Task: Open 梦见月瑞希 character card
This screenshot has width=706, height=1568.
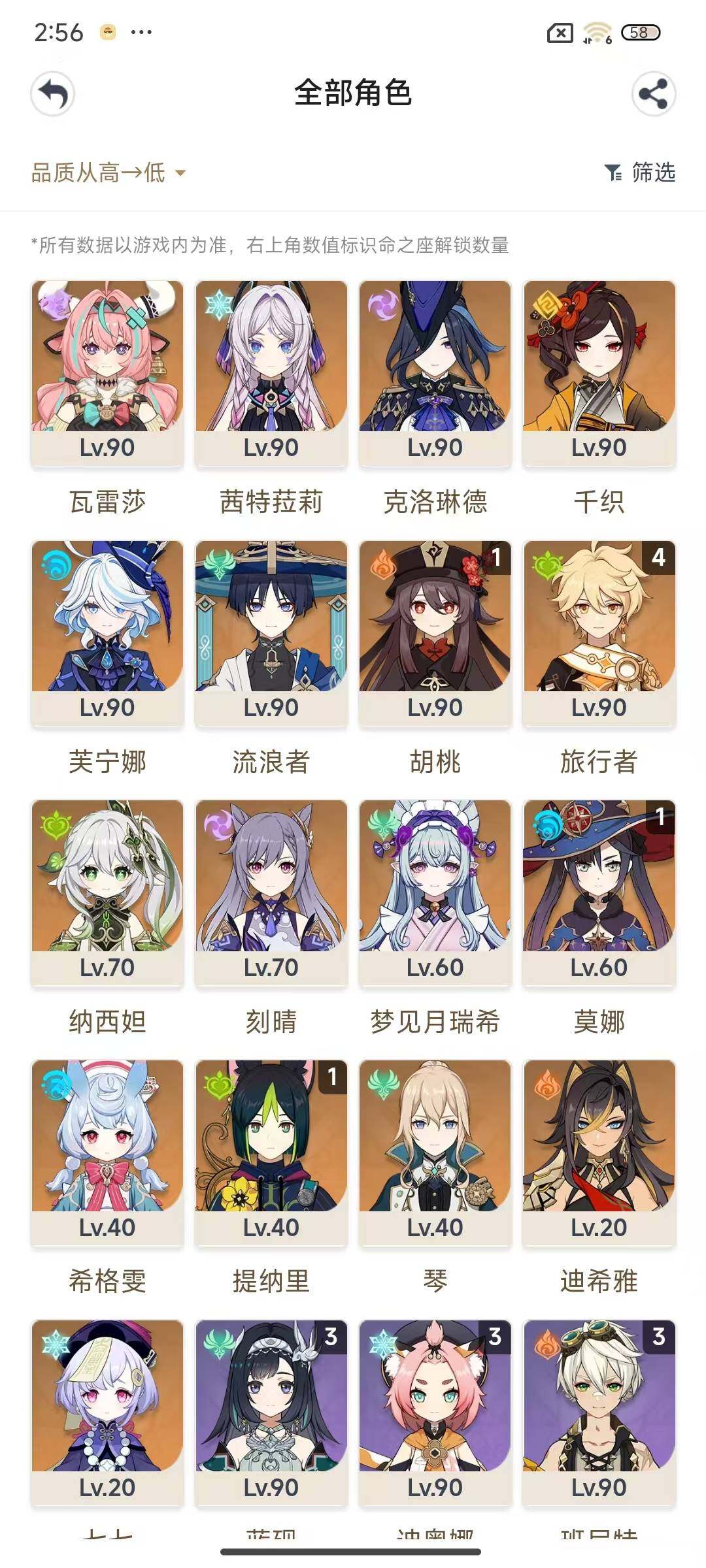Action: [435, 892]
